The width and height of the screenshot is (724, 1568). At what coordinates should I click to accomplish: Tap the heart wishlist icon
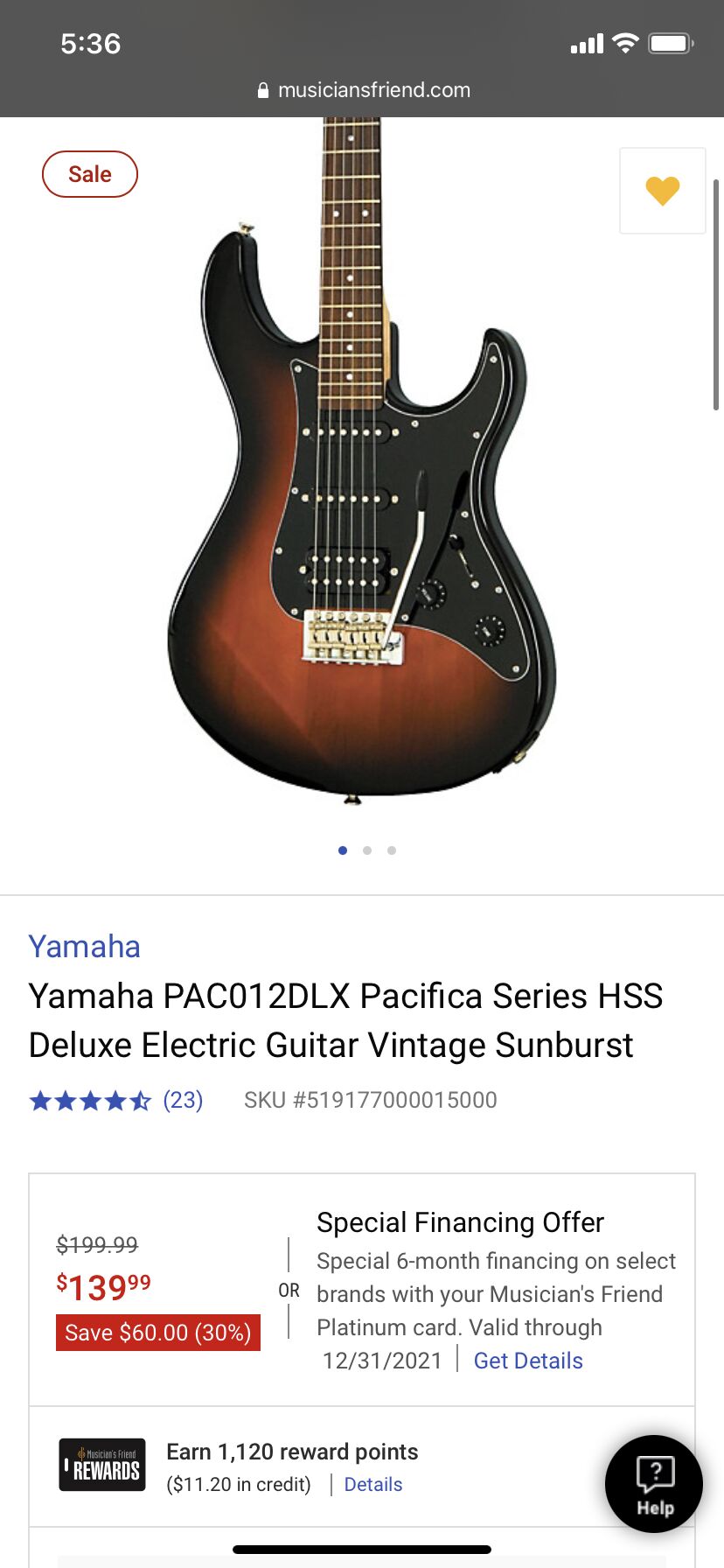point(662,191)
